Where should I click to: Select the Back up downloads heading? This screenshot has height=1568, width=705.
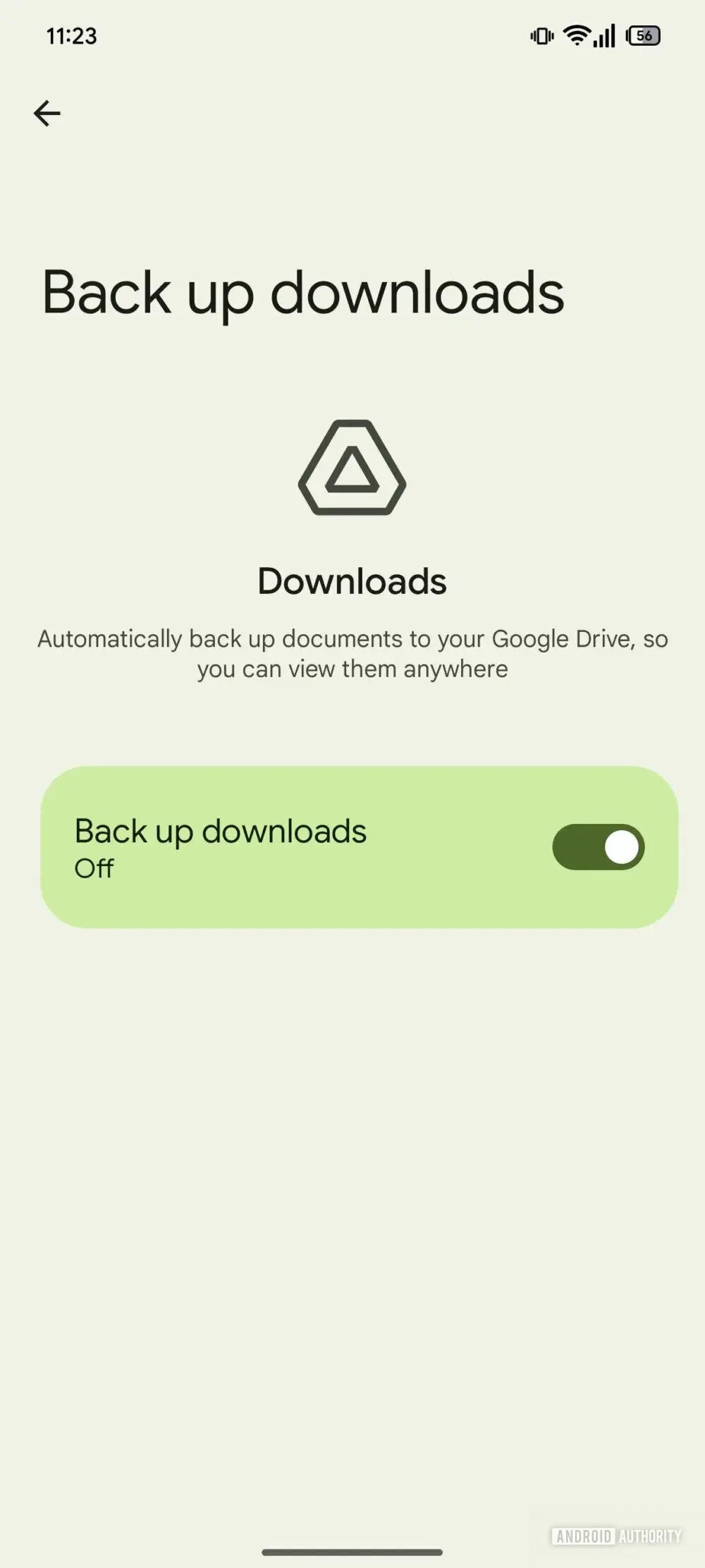pyautogui.click(x=303, y=293)
